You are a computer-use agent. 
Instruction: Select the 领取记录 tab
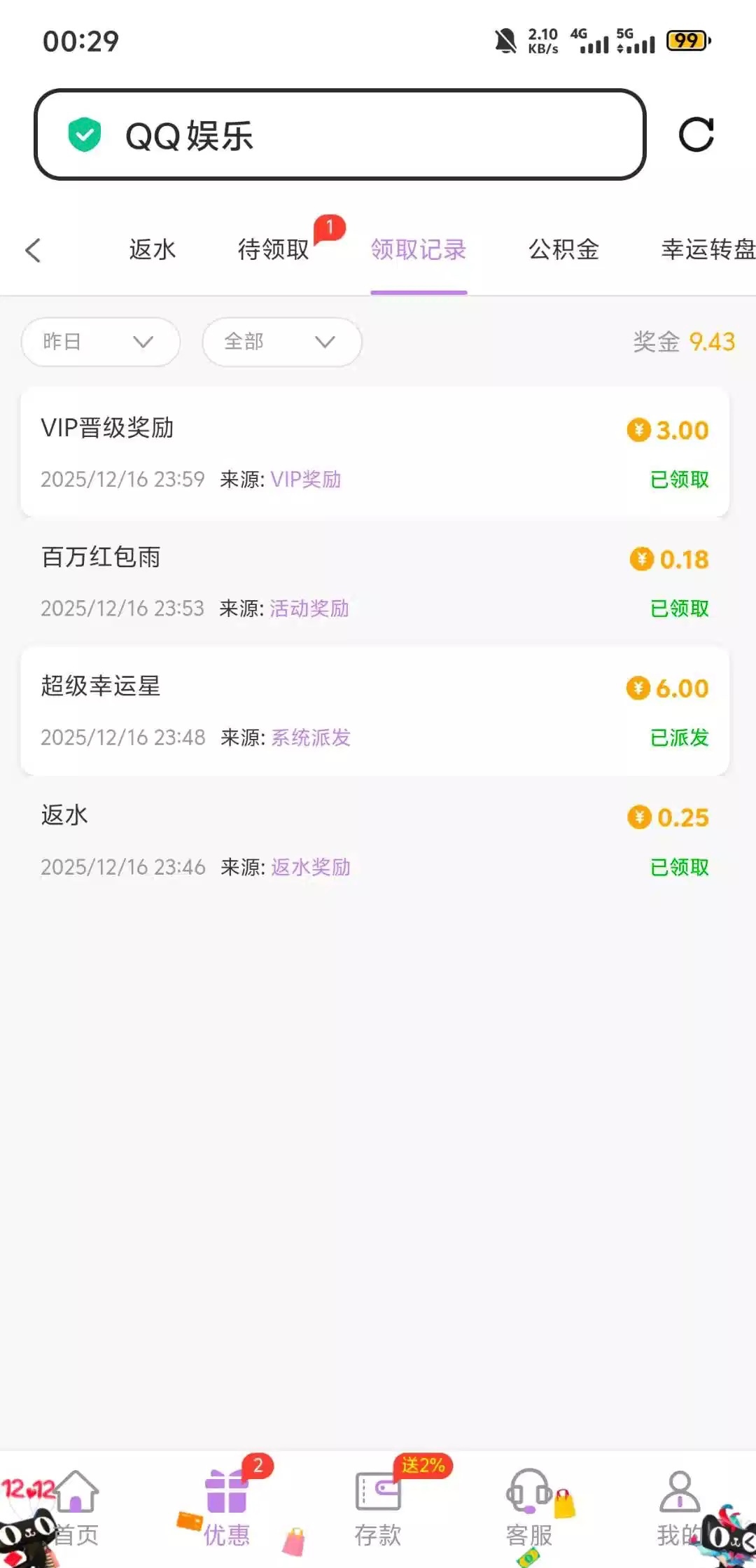(419, 250)
